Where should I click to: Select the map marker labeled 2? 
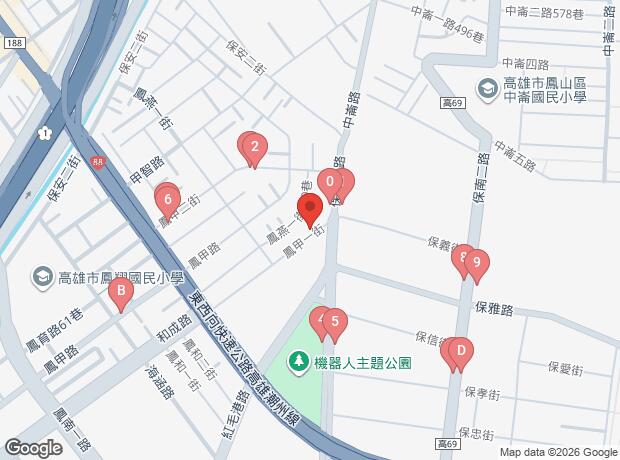(254, 152)
